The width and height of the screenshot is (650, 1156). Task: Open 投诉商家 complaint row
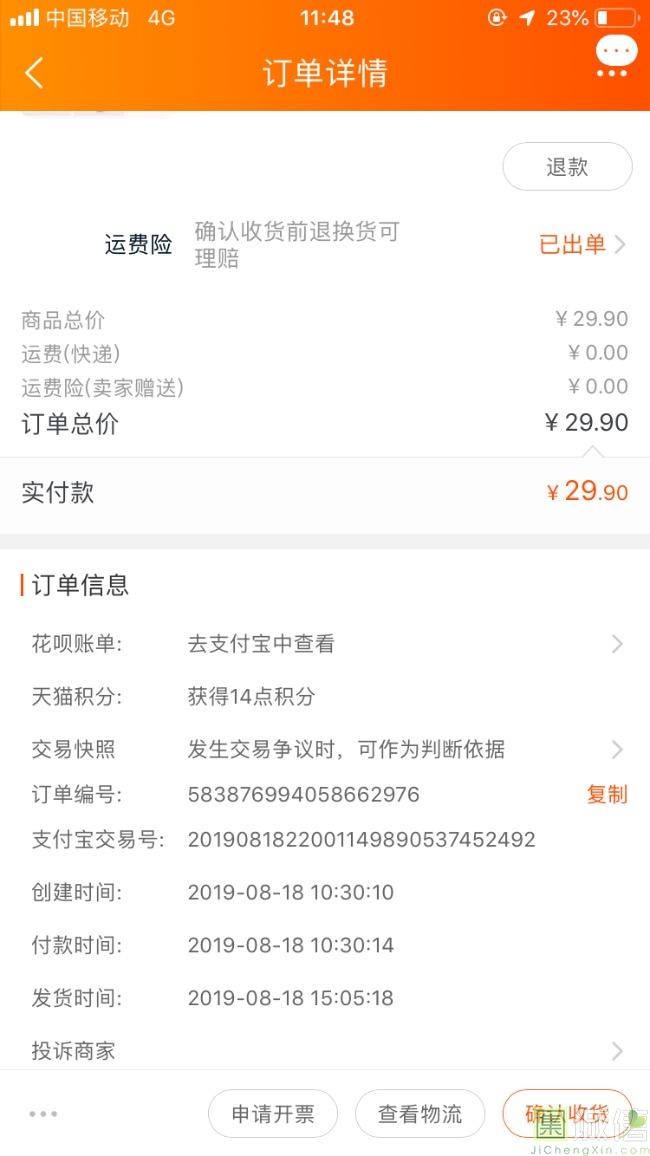tap(325, 1051)
